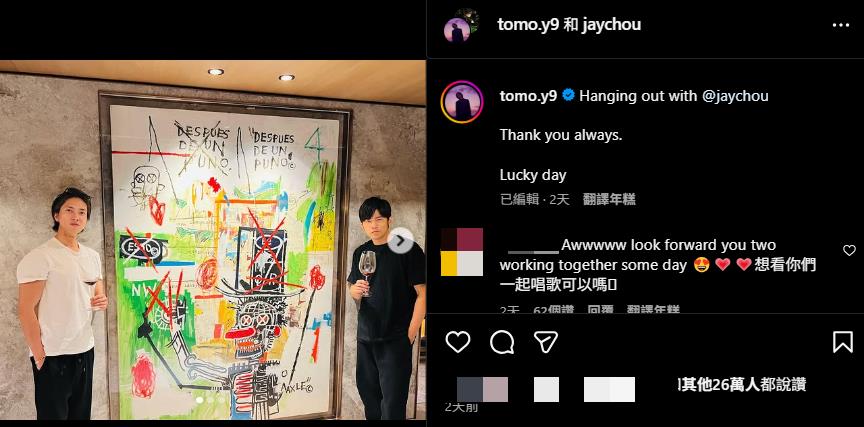Tap the @jaychou mention in caption
This screenshot has height=427, width=864.
pyautogui.click(x=735, y=96)
